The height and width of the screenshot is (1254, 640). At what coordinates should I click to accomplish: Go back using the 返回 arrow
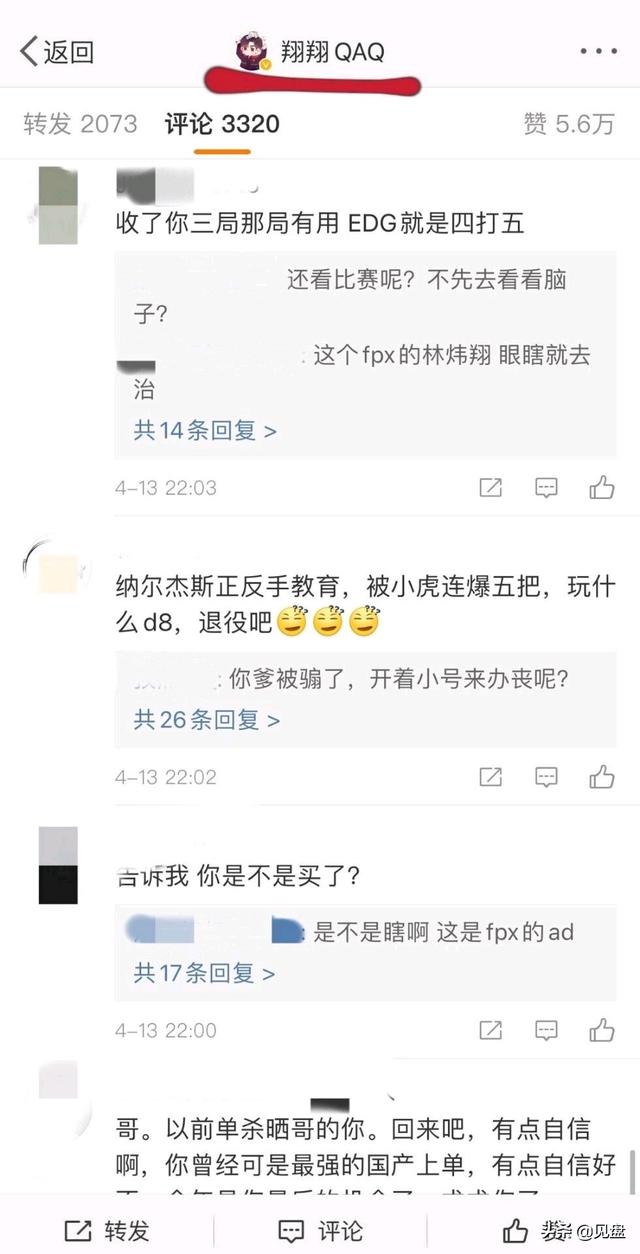(x=57, y=52)
